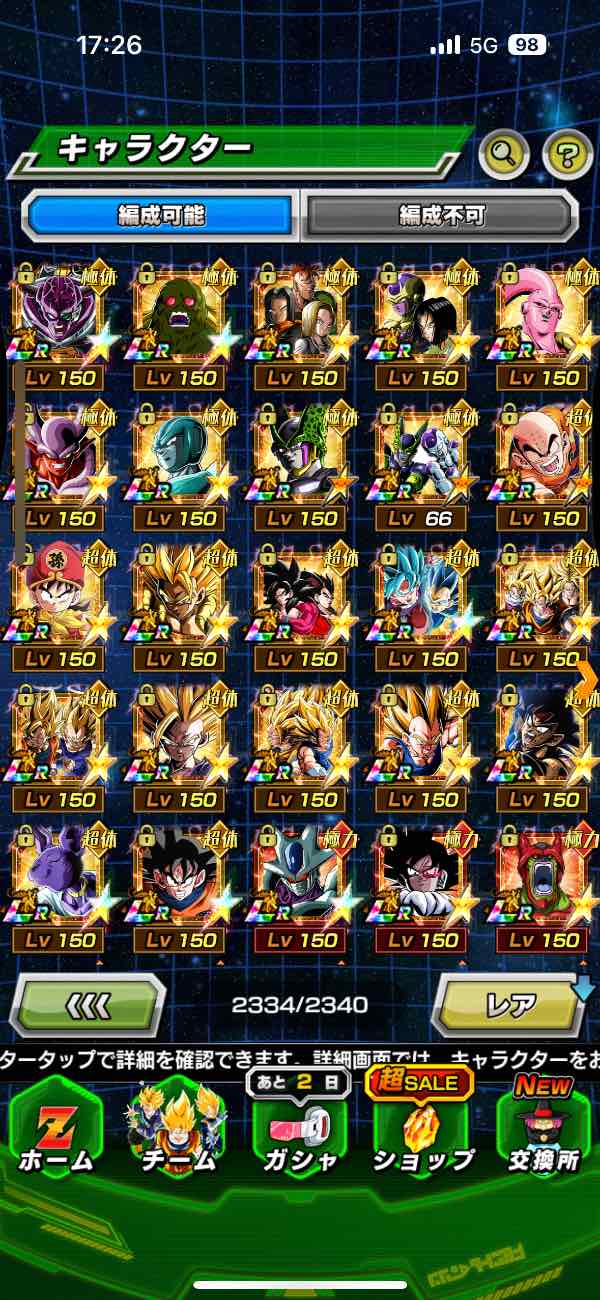600x1300 pixels.
Task: Select the Krillin character card
Action: 543,467
